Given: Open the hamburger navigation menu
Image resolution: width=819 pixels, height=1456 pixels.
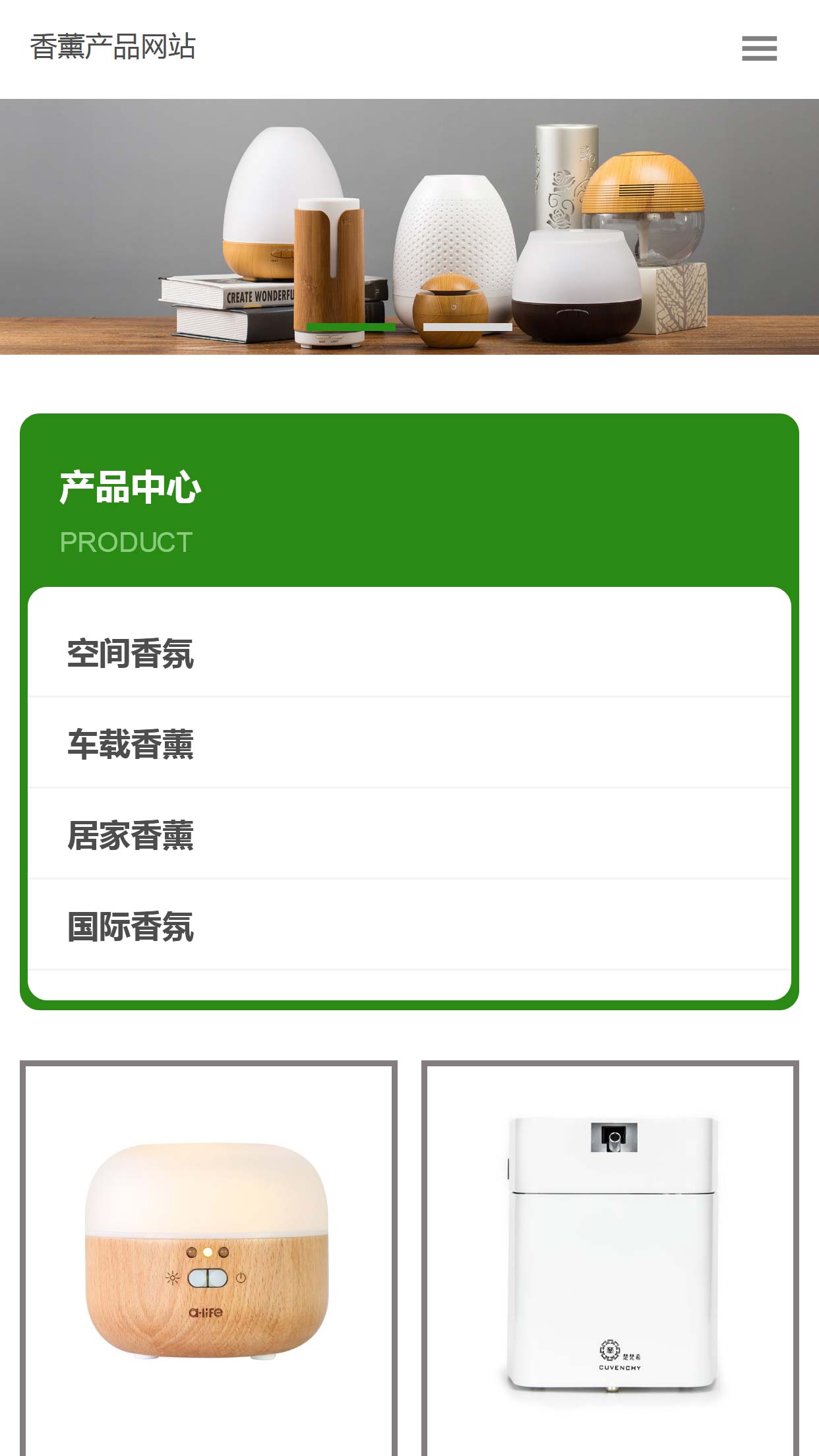Looking at the screenshot, I should [x=759, y=48].
